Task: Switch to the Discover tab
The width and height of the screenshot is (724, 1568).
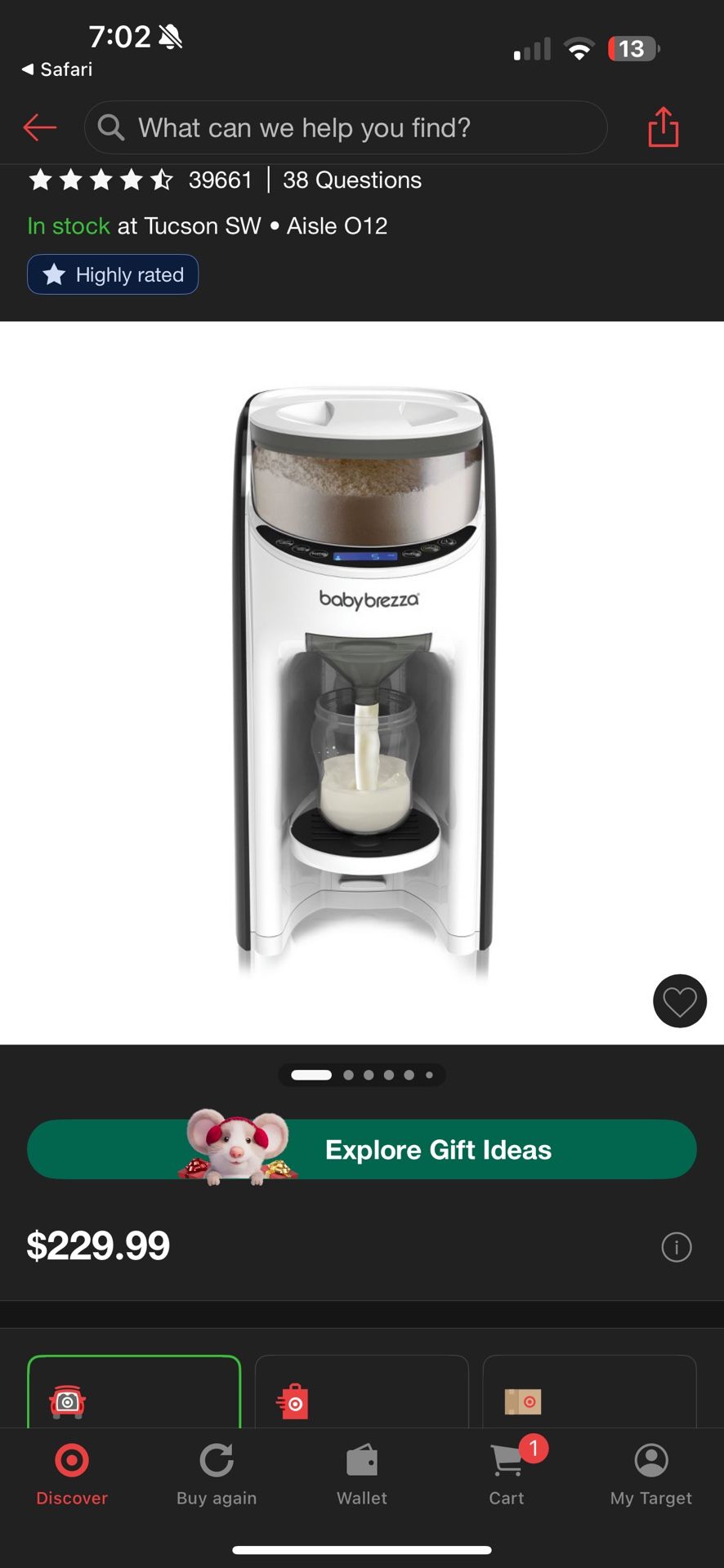Action: coord(72,1474)
